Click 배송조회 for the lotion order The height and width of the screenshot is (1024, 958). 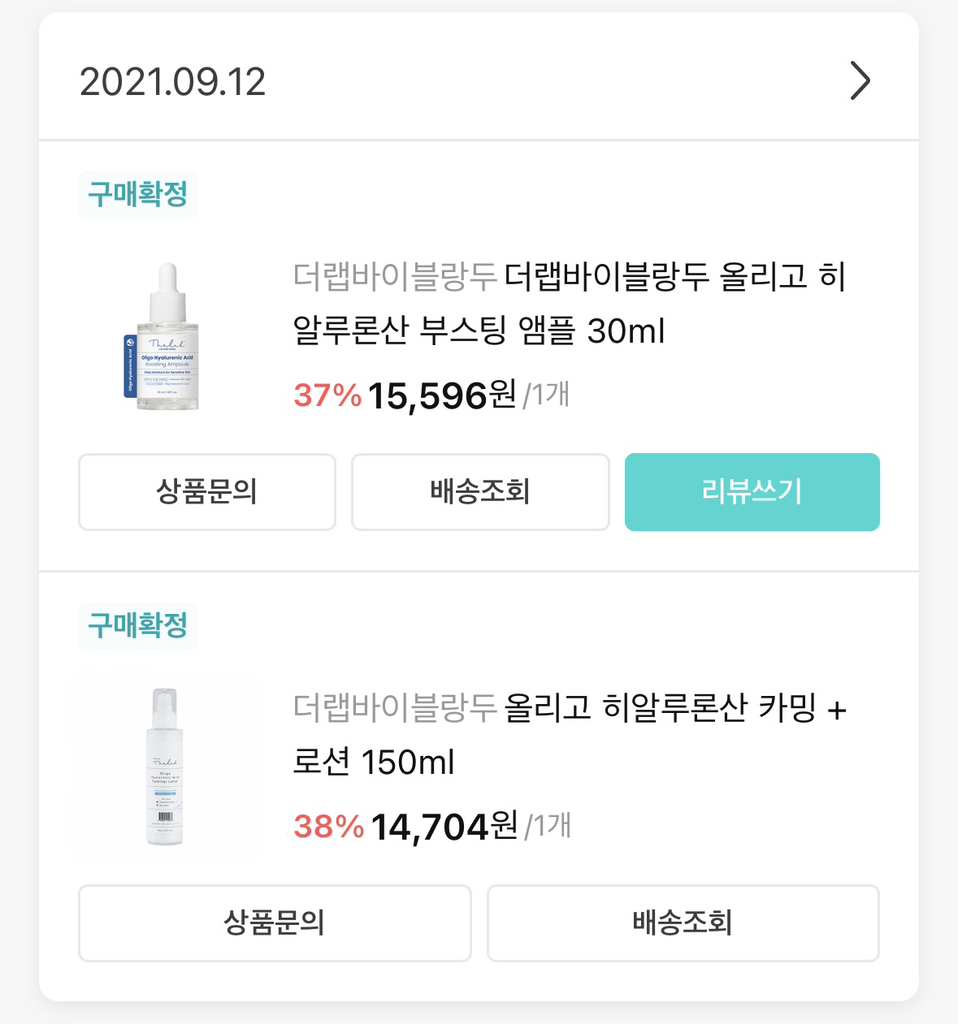pyautogui.click(x=684, y=923)
